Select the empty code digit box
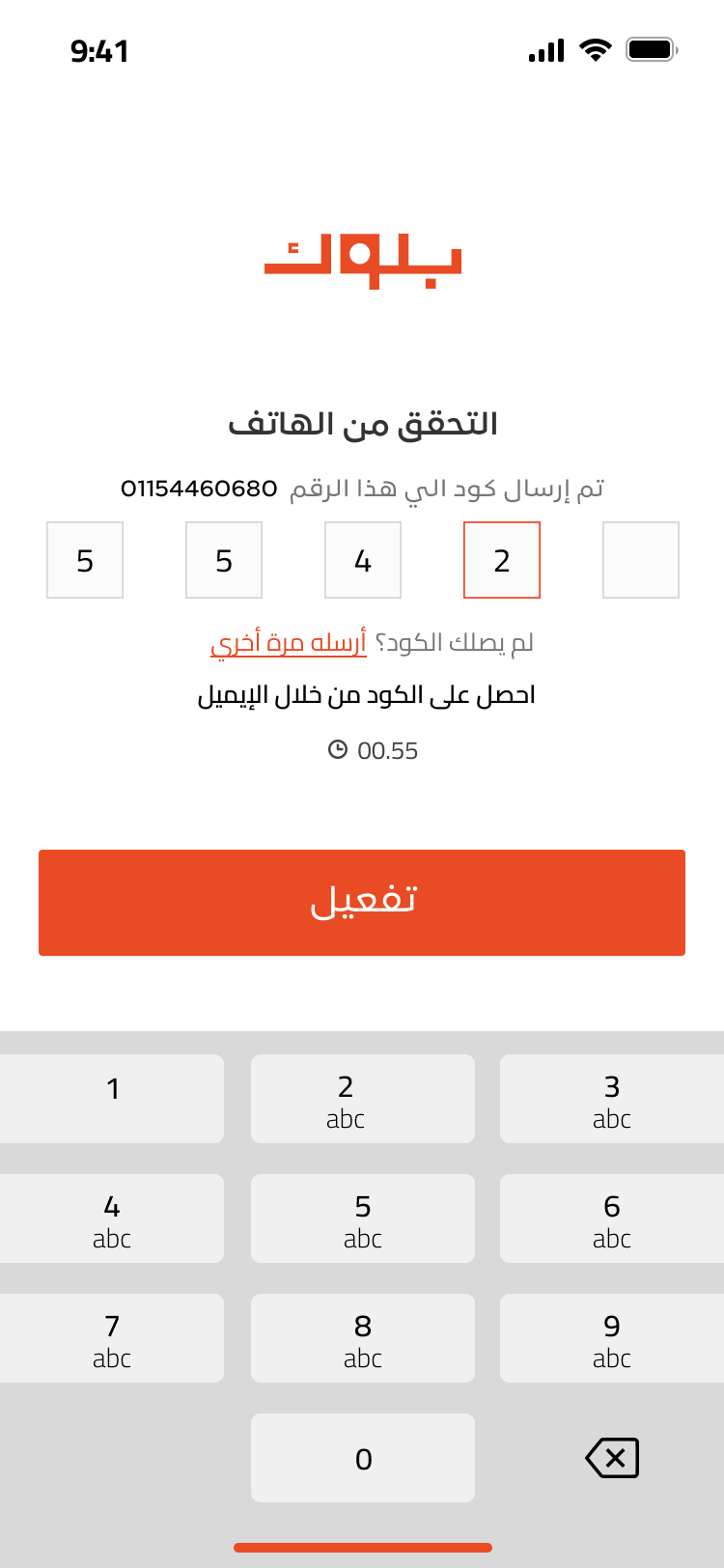The height and width of the screenshot is (1568, 724). [641, 560]
